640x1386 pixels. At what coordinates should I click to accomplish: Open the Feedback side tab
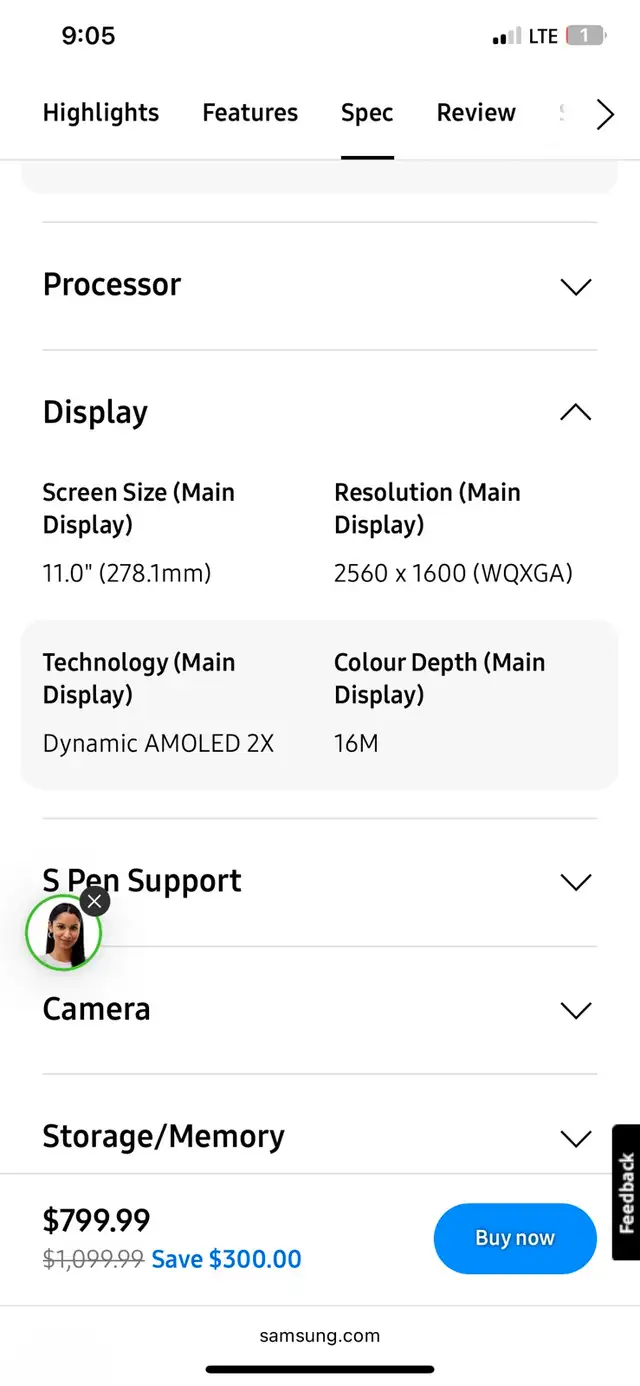[x=626, y=1194]
